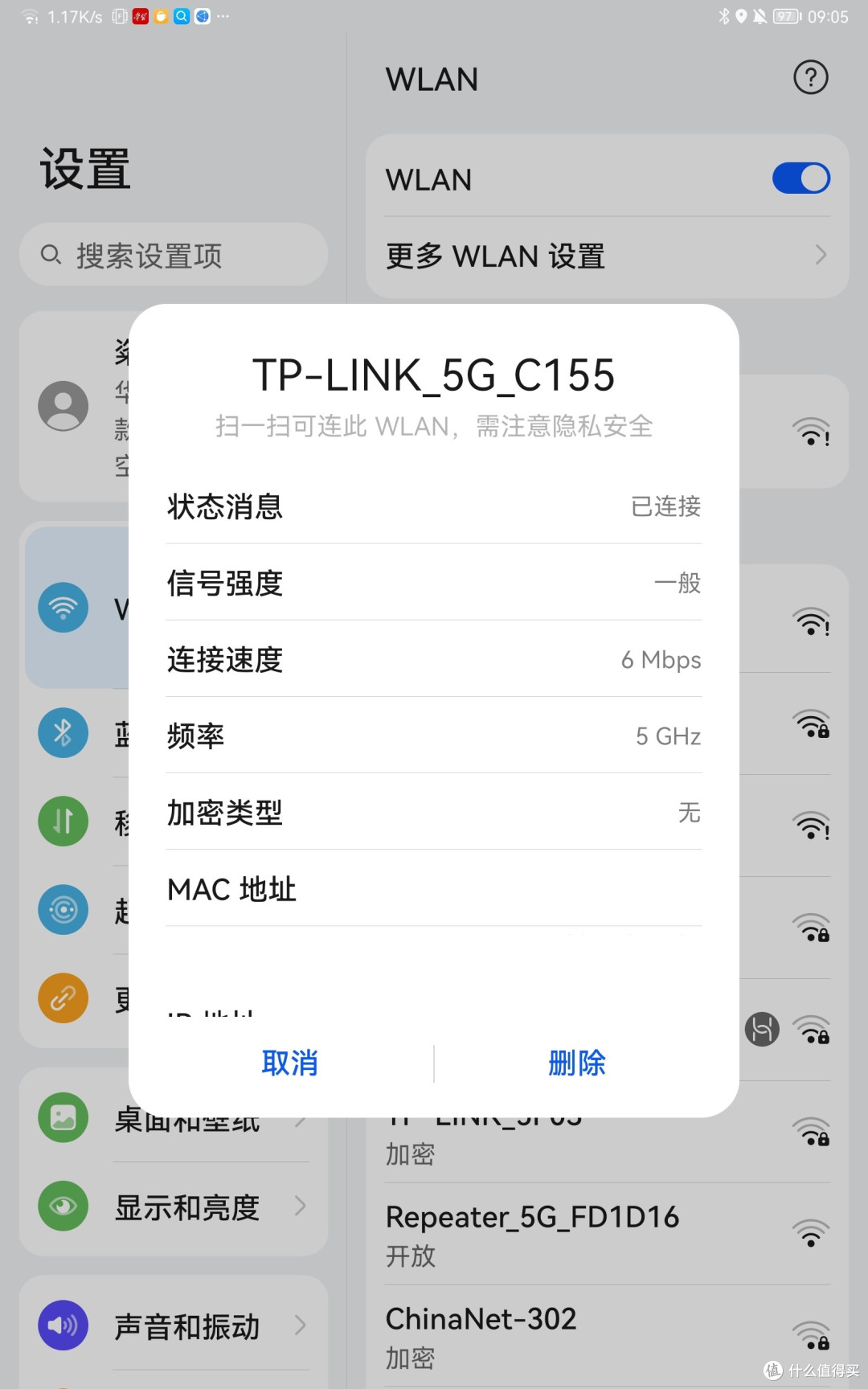Select the desktop and wallpaper icon

click(x=63, y=1117)
